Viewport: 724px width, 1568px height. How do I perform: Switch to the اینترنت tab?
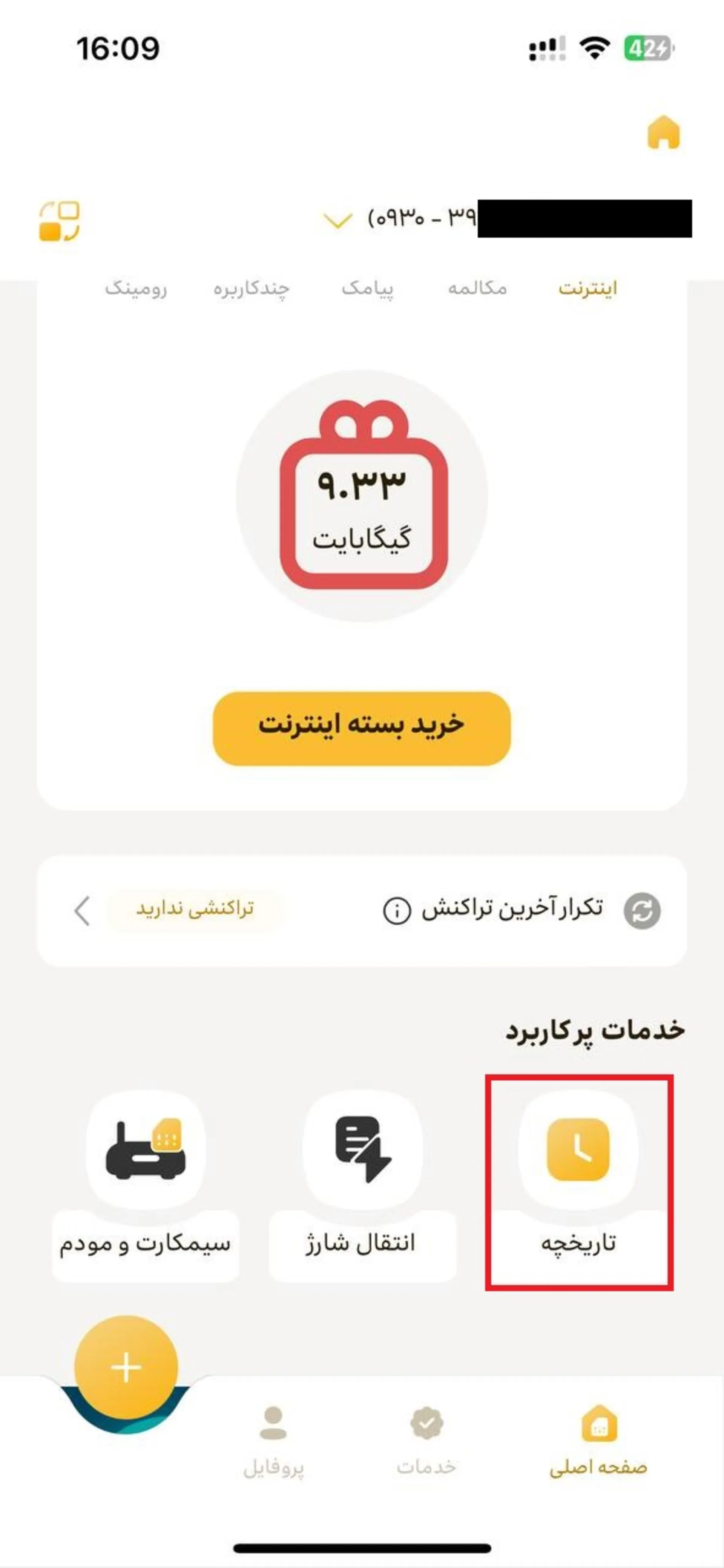point(587,288)
